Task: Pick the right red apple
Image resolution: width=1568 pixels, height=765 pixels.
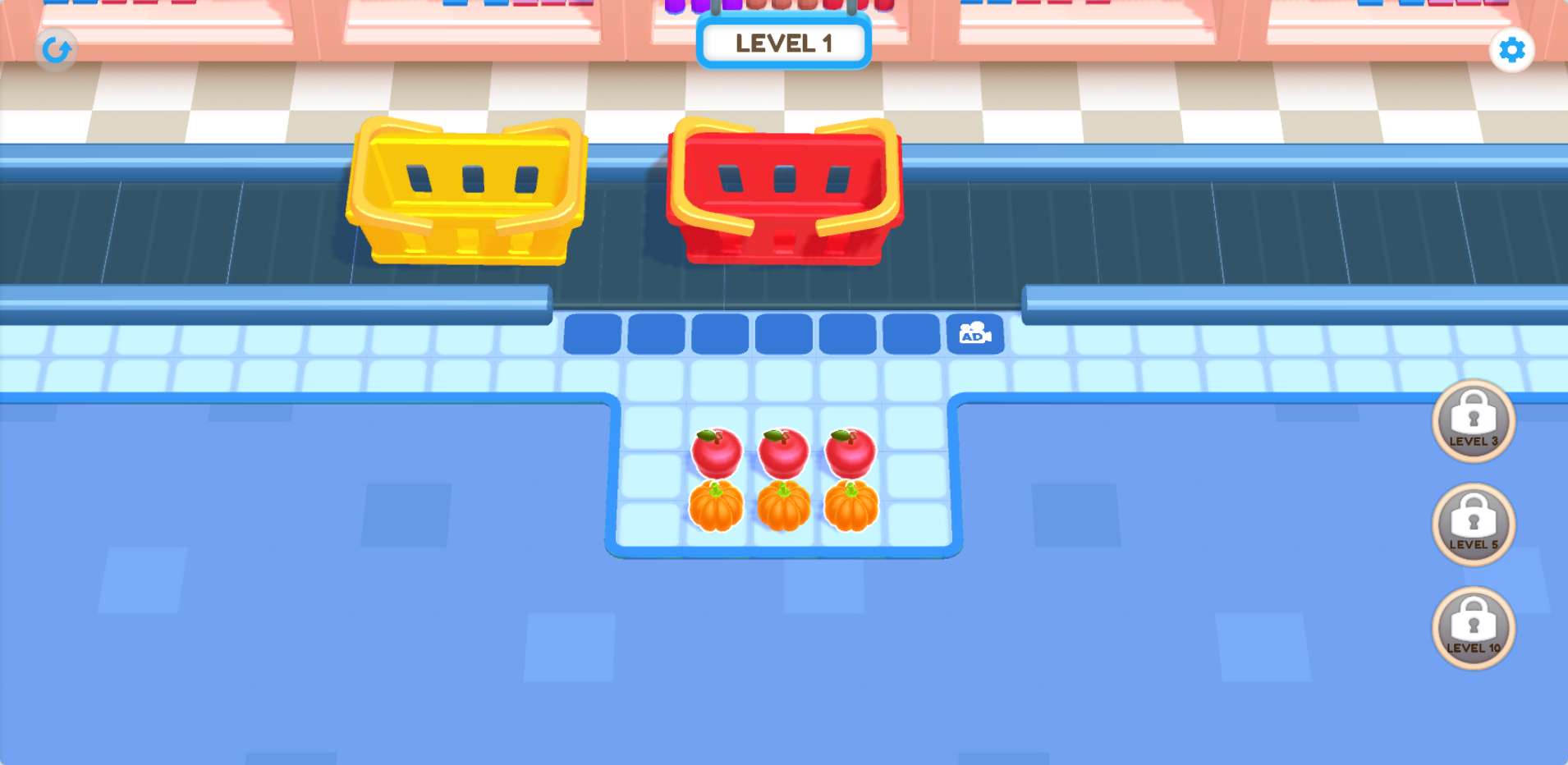Action: tap(850, 452)
